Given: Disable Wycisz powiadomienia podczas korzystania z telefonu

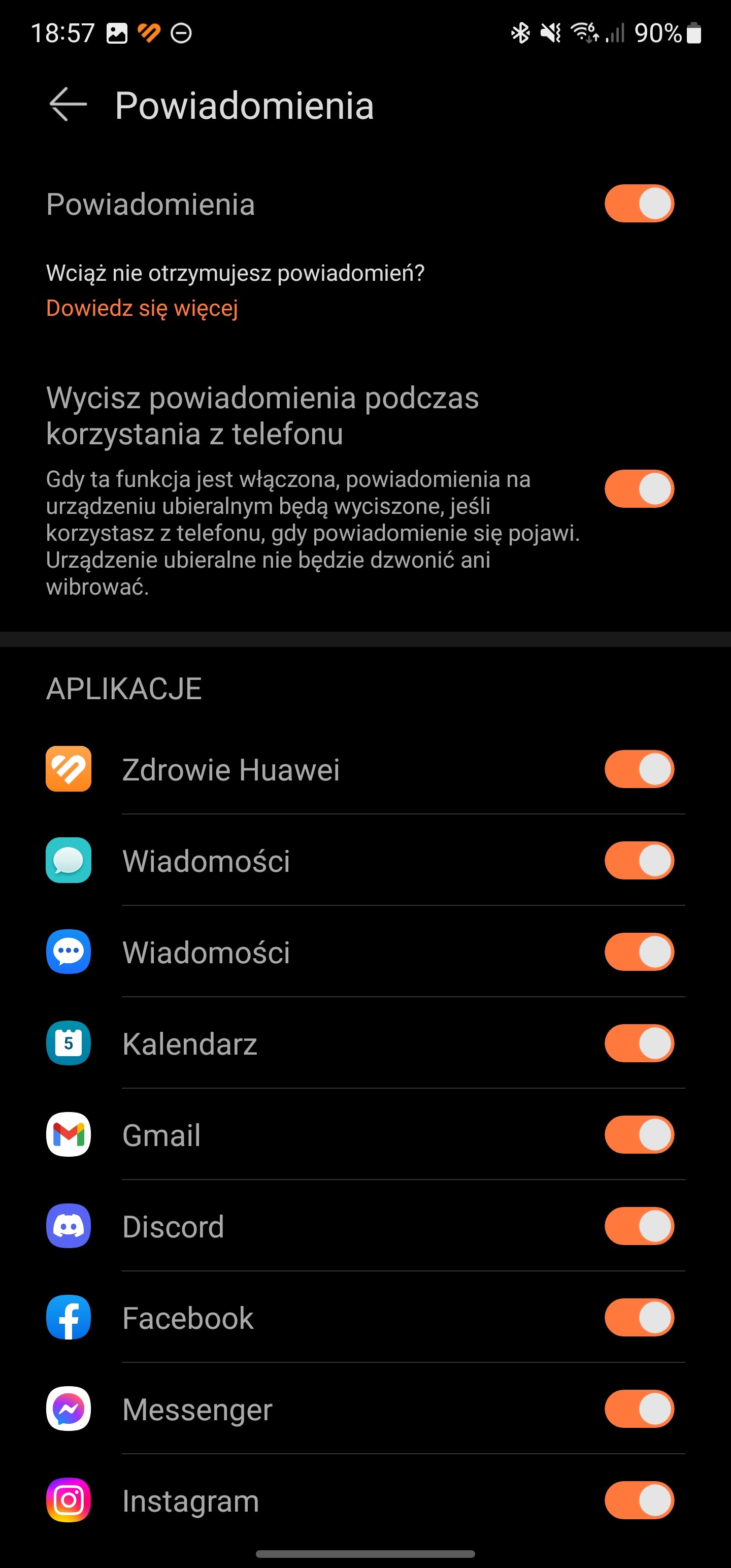Looking at the screenshot, I should 639,489.
